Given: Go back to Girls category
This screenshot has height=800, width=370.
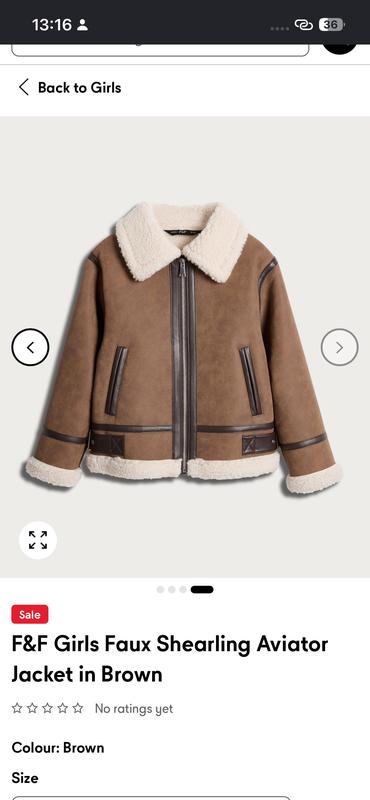Looking at the screenshot, I should tap(70, 88).
